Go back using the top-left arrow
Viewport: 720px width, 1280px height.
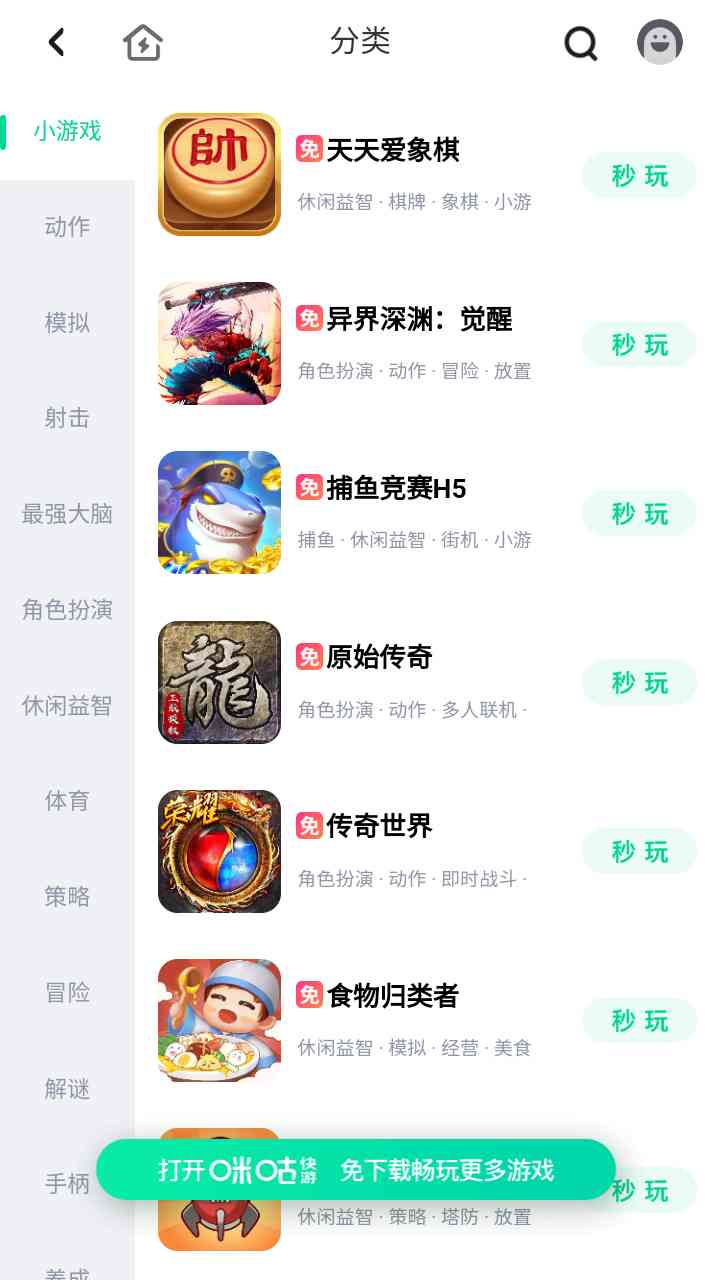pyautogui.click(x=57, y=42)
